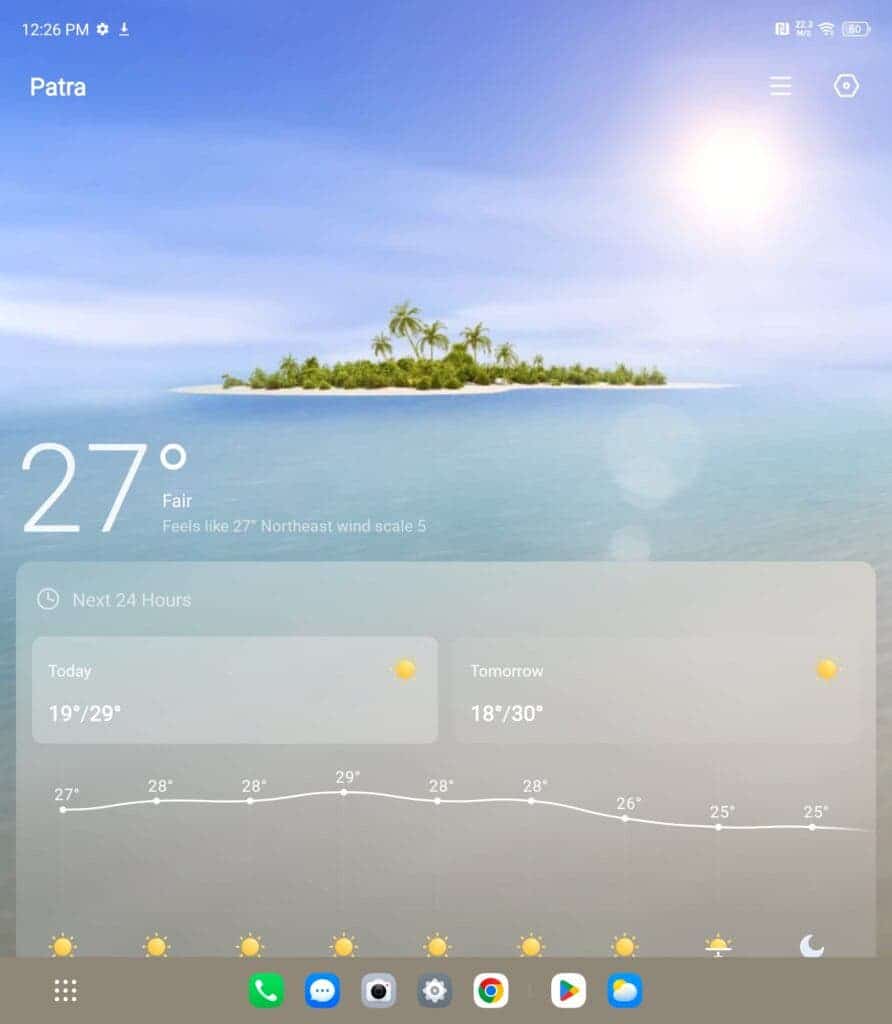Open Settings gear app in dock
This screenshot has width=892, height=1024.
pyautogui.click(x=434, y=991)
